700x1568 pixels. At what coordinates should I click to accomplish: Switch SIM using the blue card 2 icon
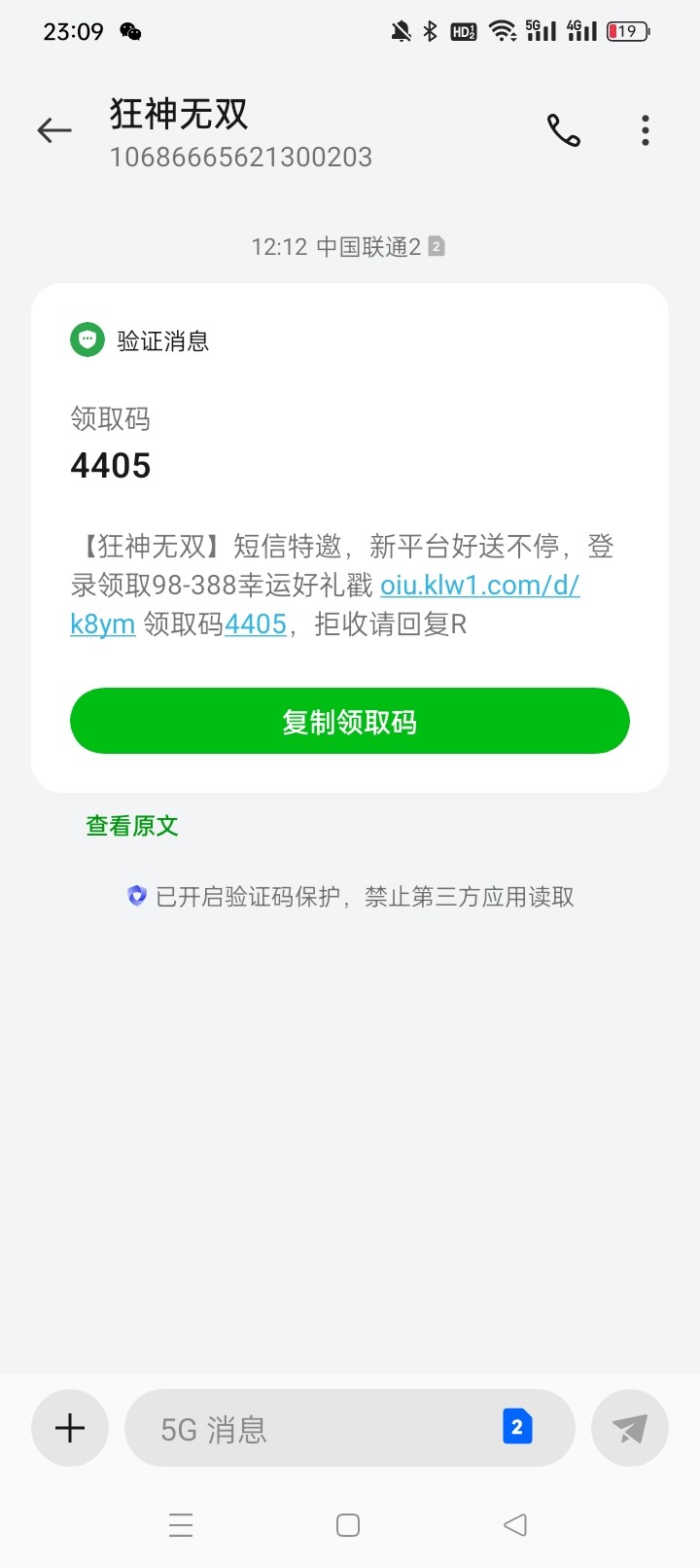coord(517,1427)
